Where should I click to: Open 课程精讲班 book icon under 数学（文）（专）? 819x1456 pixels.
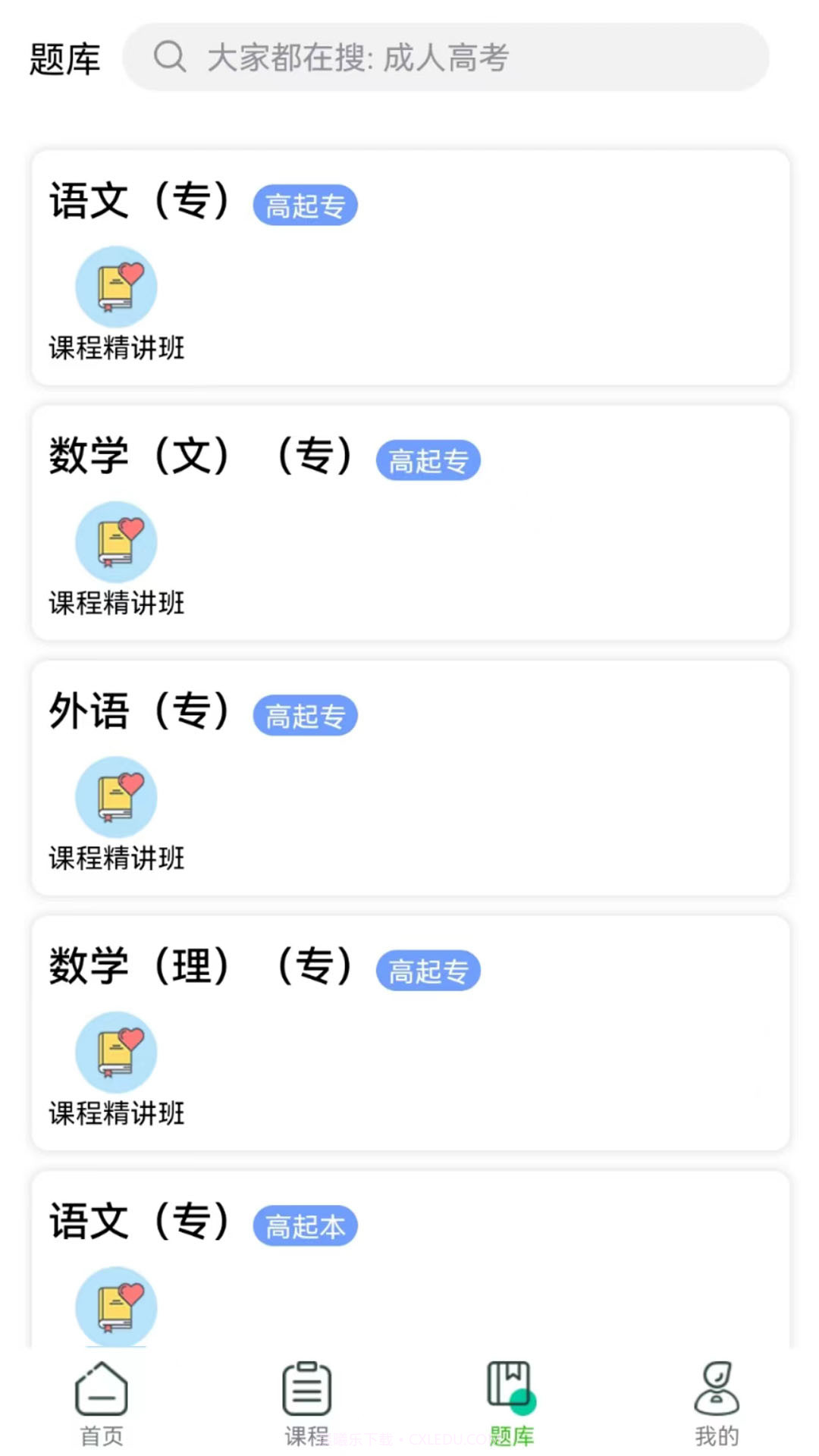point(116,541)
